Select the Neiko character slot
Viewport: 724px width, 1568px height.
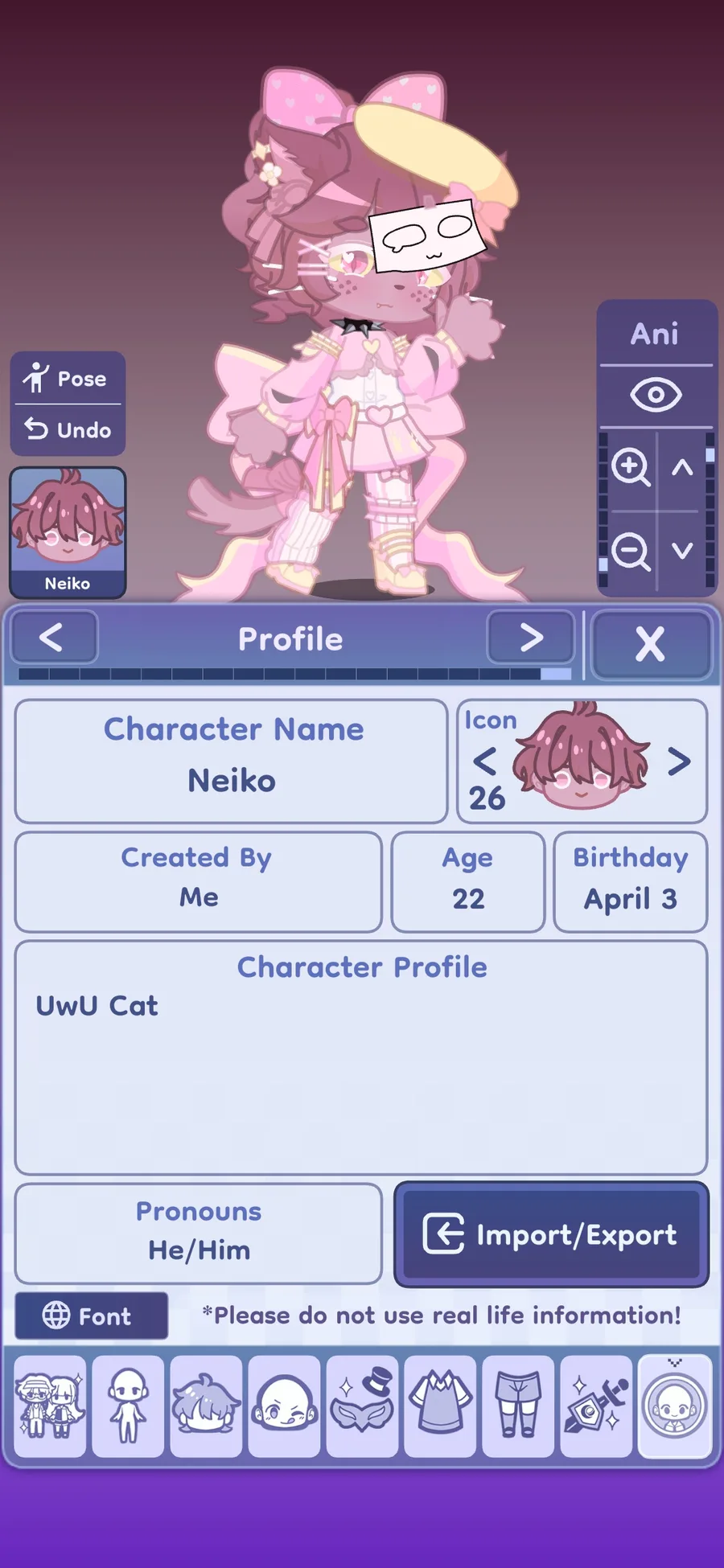click(x=68, y=532)
